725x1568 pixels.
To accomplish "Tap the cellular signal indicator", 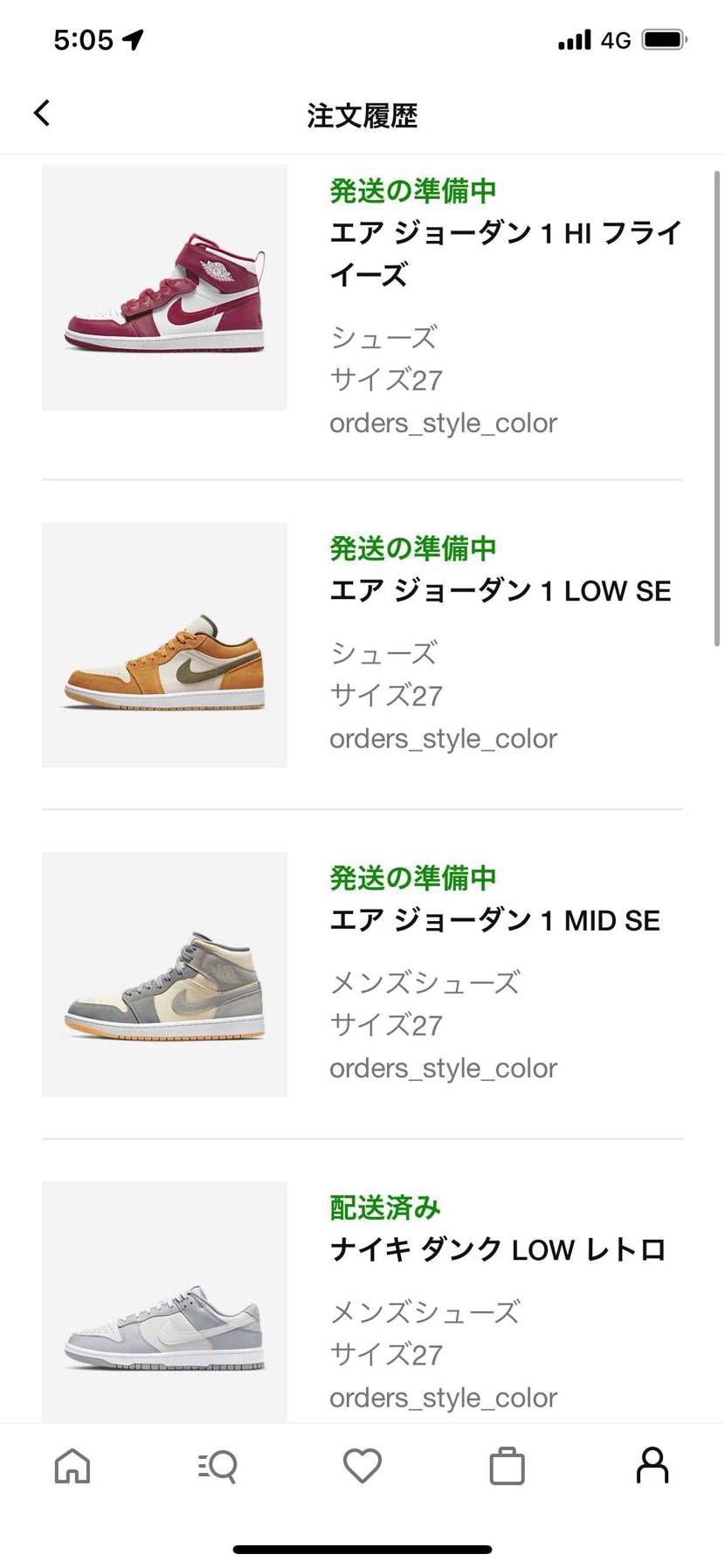I will coord(573,38).
